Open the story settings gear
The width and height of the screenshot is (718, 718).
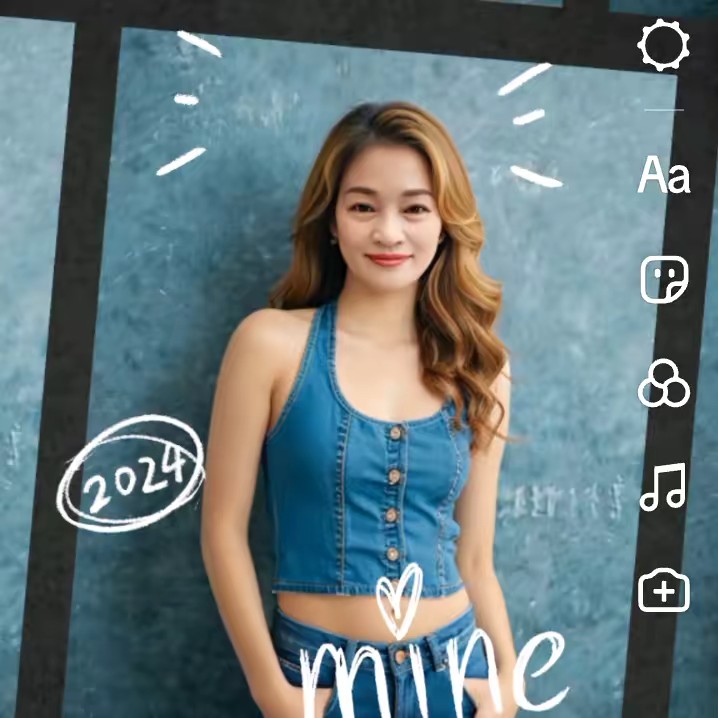664,45
